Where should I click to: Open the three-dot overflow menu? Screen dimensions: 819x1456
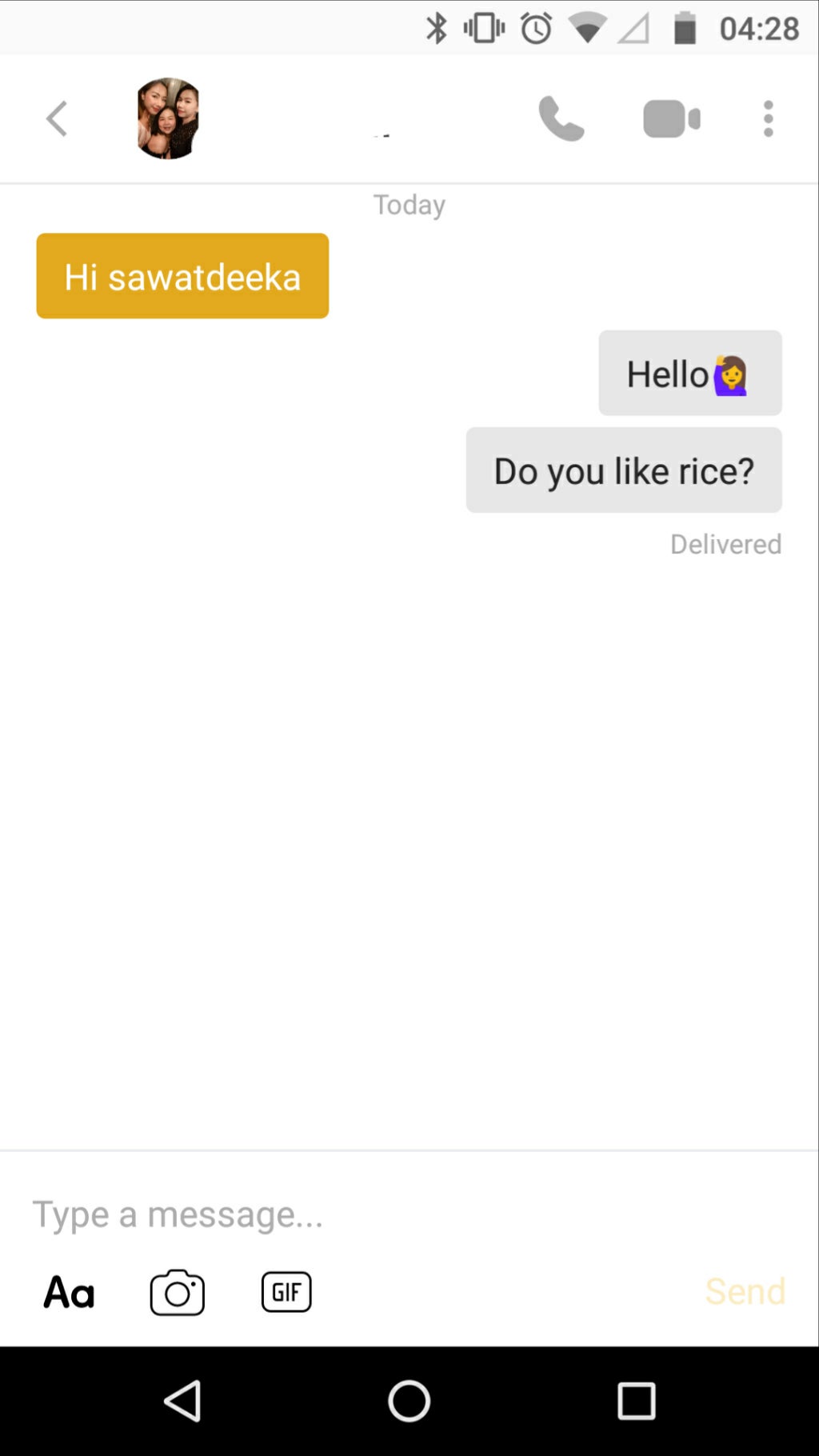(x=768, y=118)
